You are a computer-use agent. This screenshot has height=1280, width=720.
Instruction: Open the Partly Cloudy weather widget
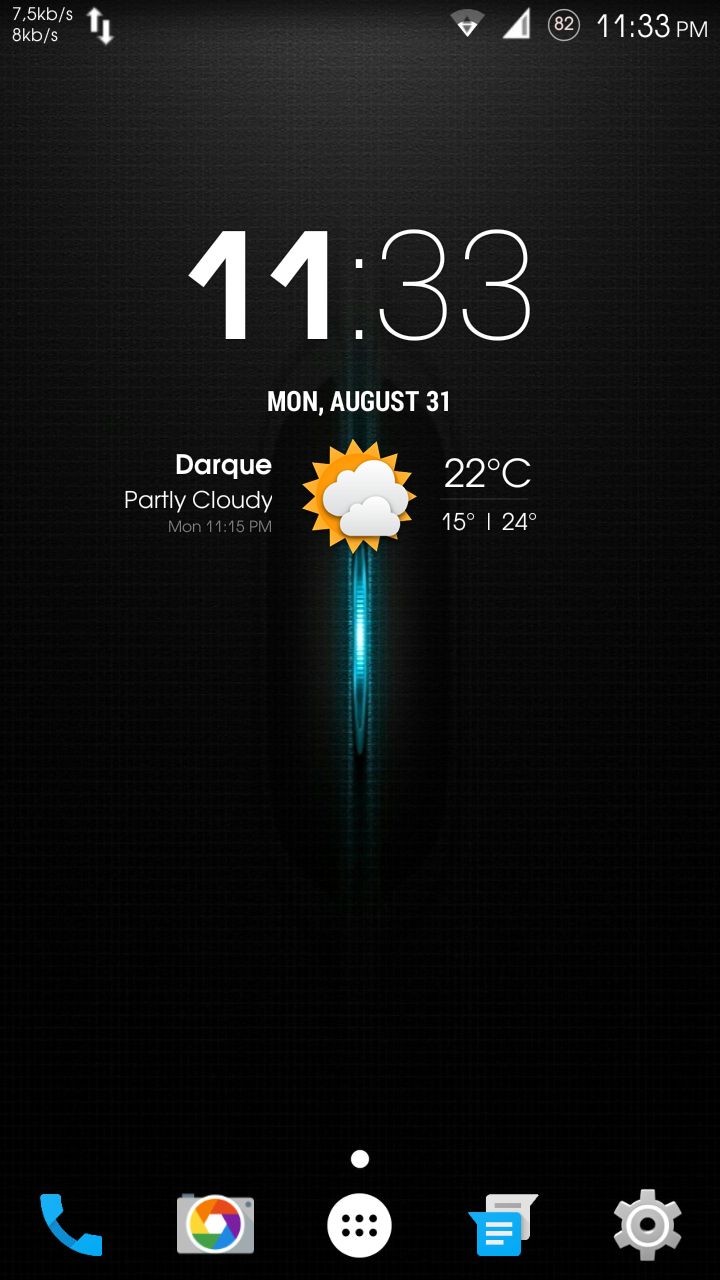[358, 497]
